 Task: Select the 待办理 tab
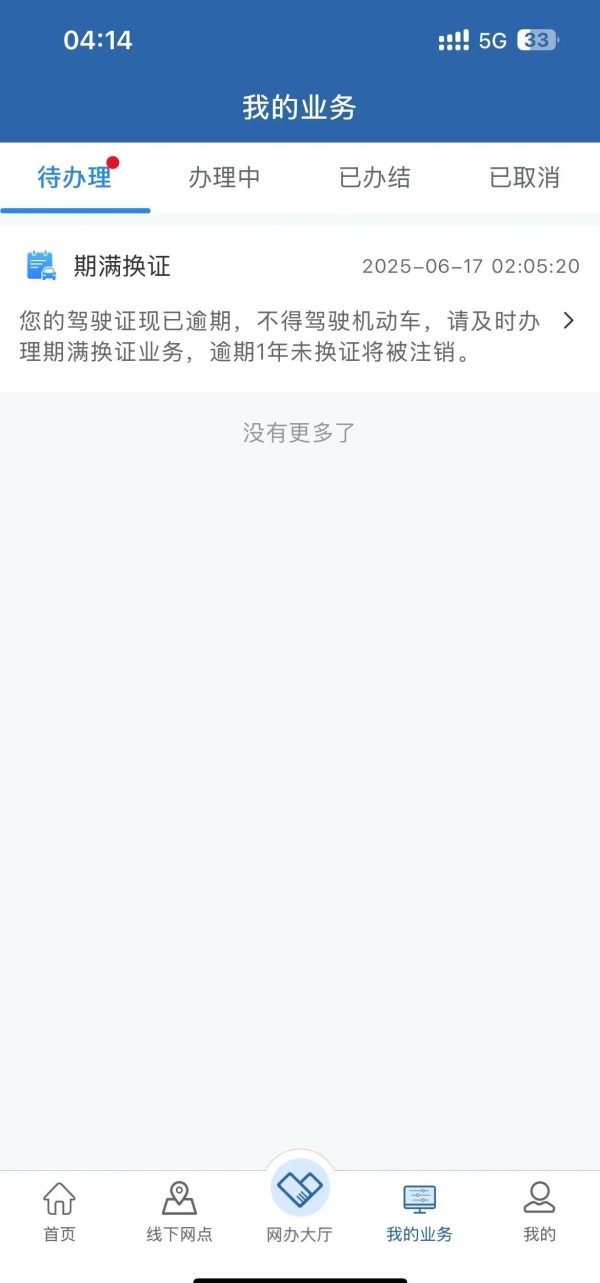coord(75,178)
